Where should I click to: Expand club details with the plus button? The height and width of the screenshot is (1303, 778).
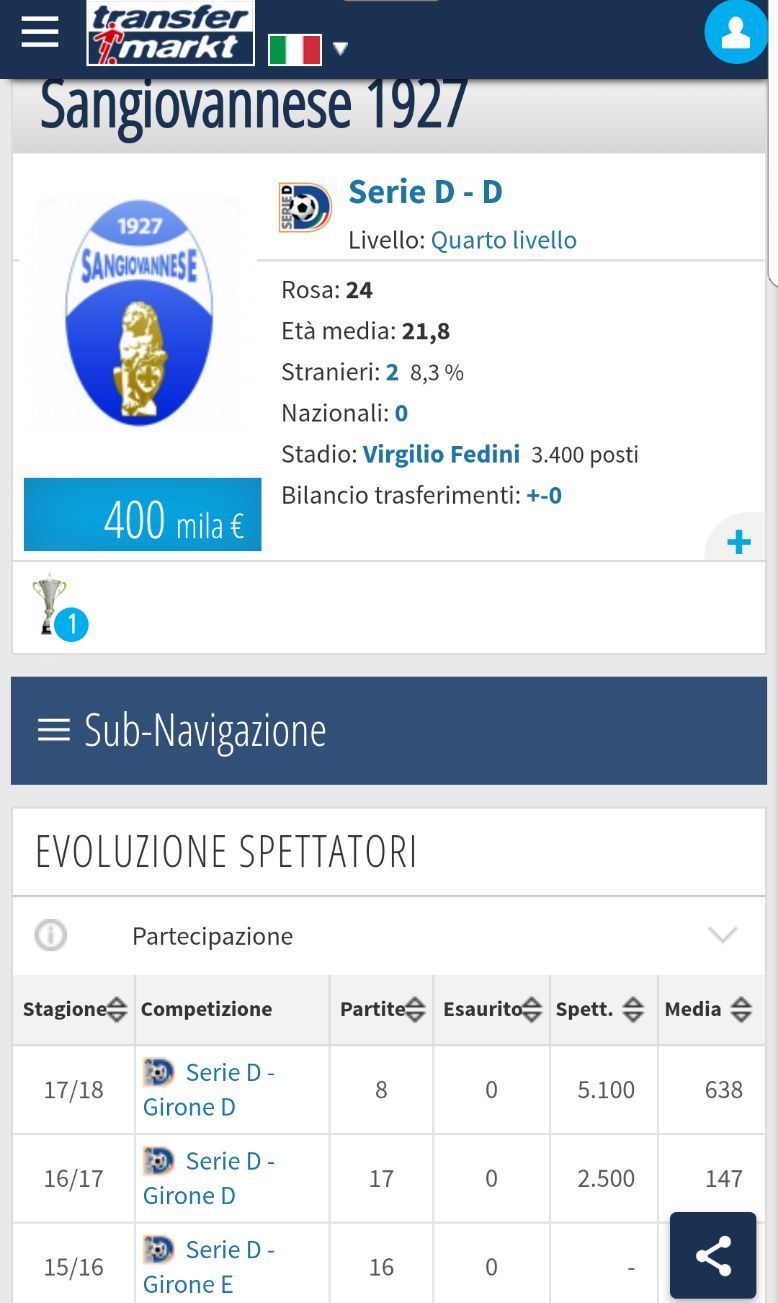click(x=738, y=542)
